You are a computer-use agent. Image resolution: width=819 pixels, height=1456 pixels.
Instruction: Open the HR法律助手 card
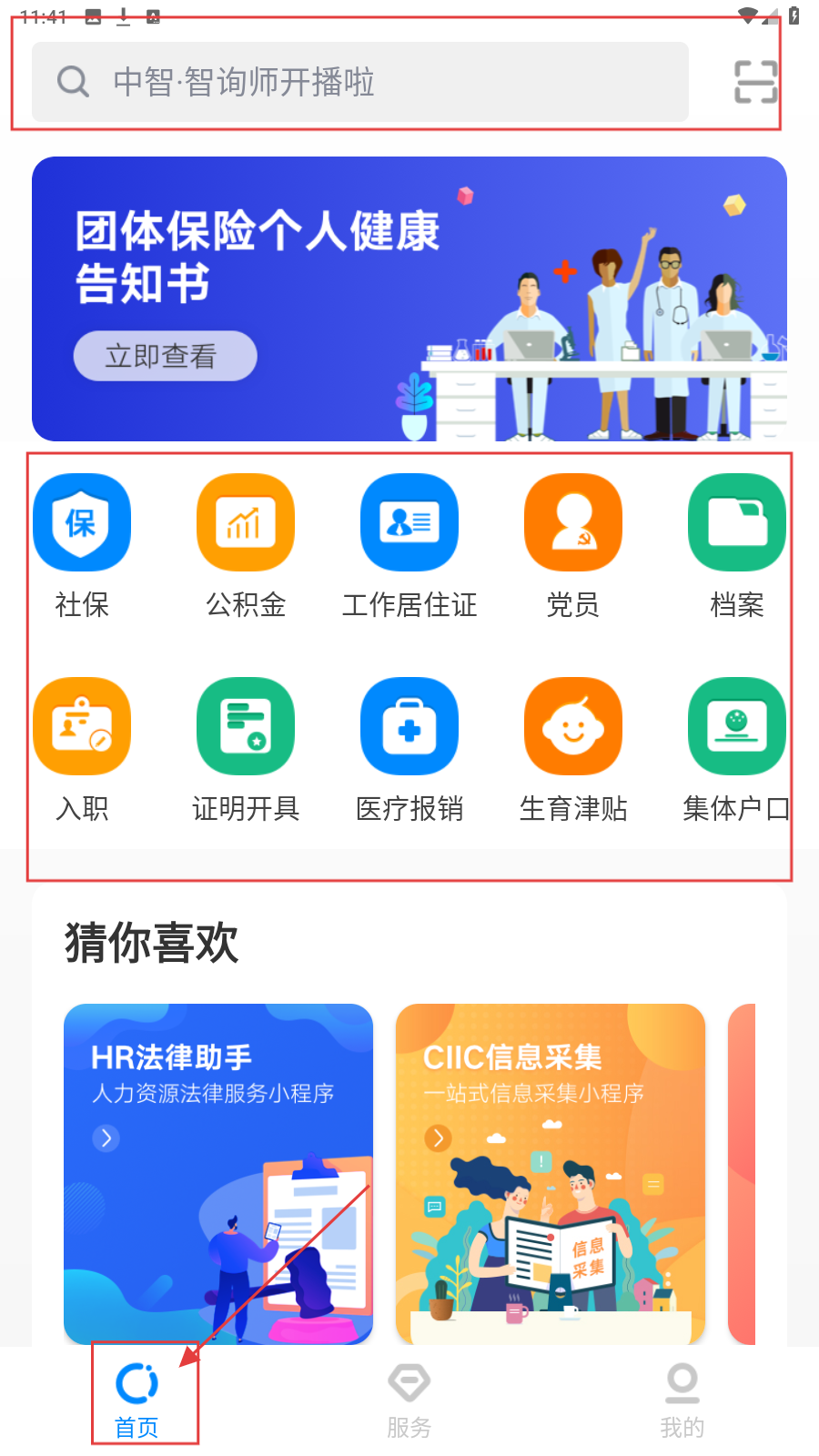(x=218, y=1174)
